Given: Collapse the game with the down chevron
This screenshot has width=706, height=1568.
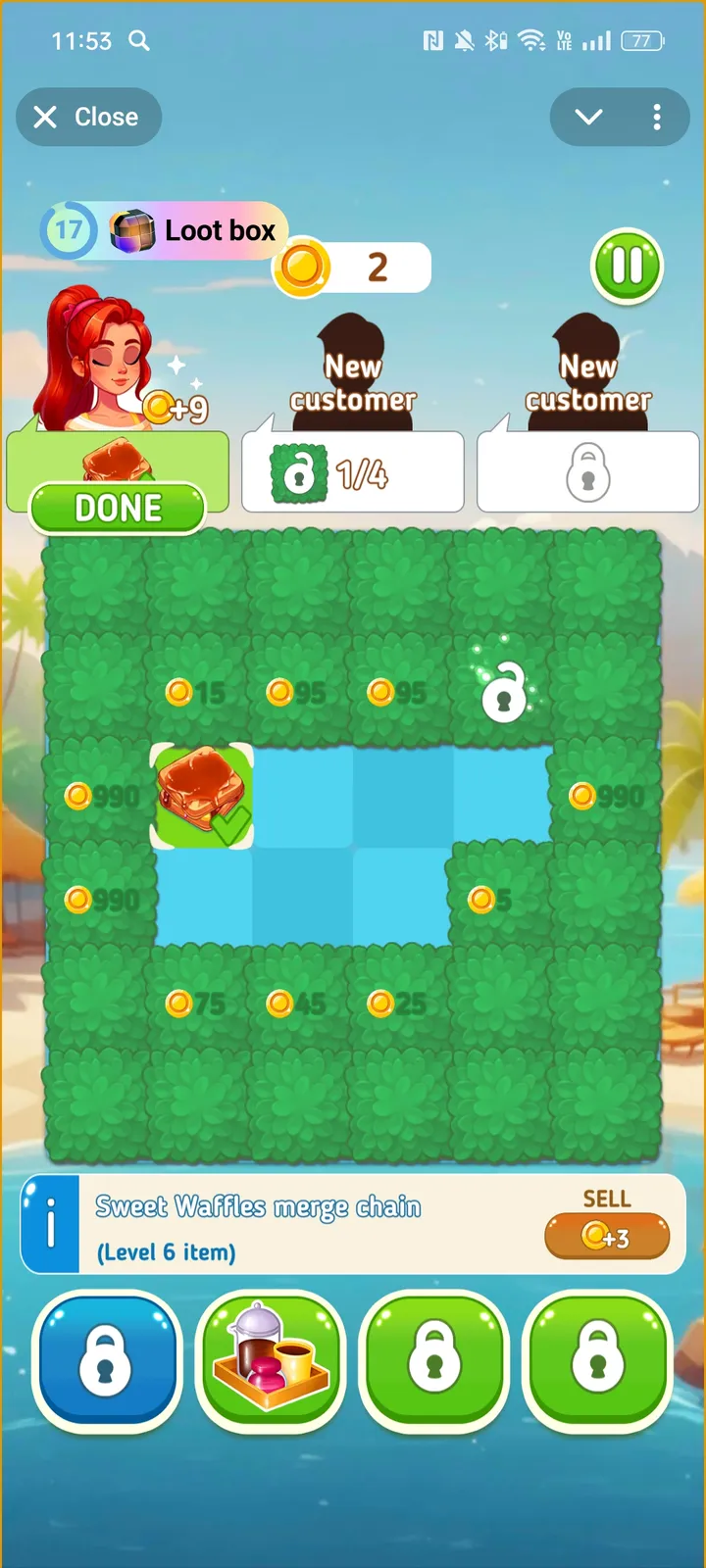Looking at the screenshot, I should (588, 117).
